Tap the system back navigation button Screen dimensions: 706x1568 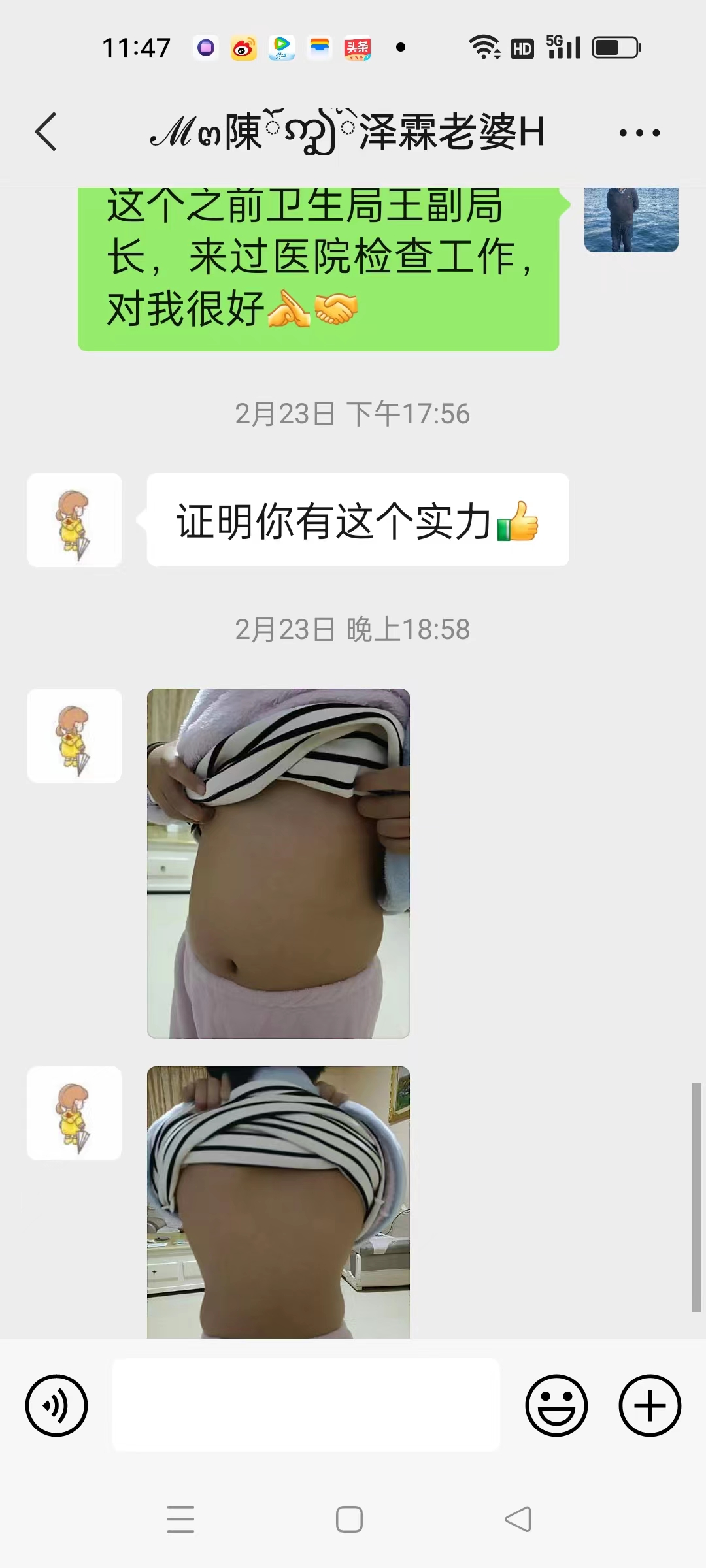pyautogui.click(x=518, y=1519)
